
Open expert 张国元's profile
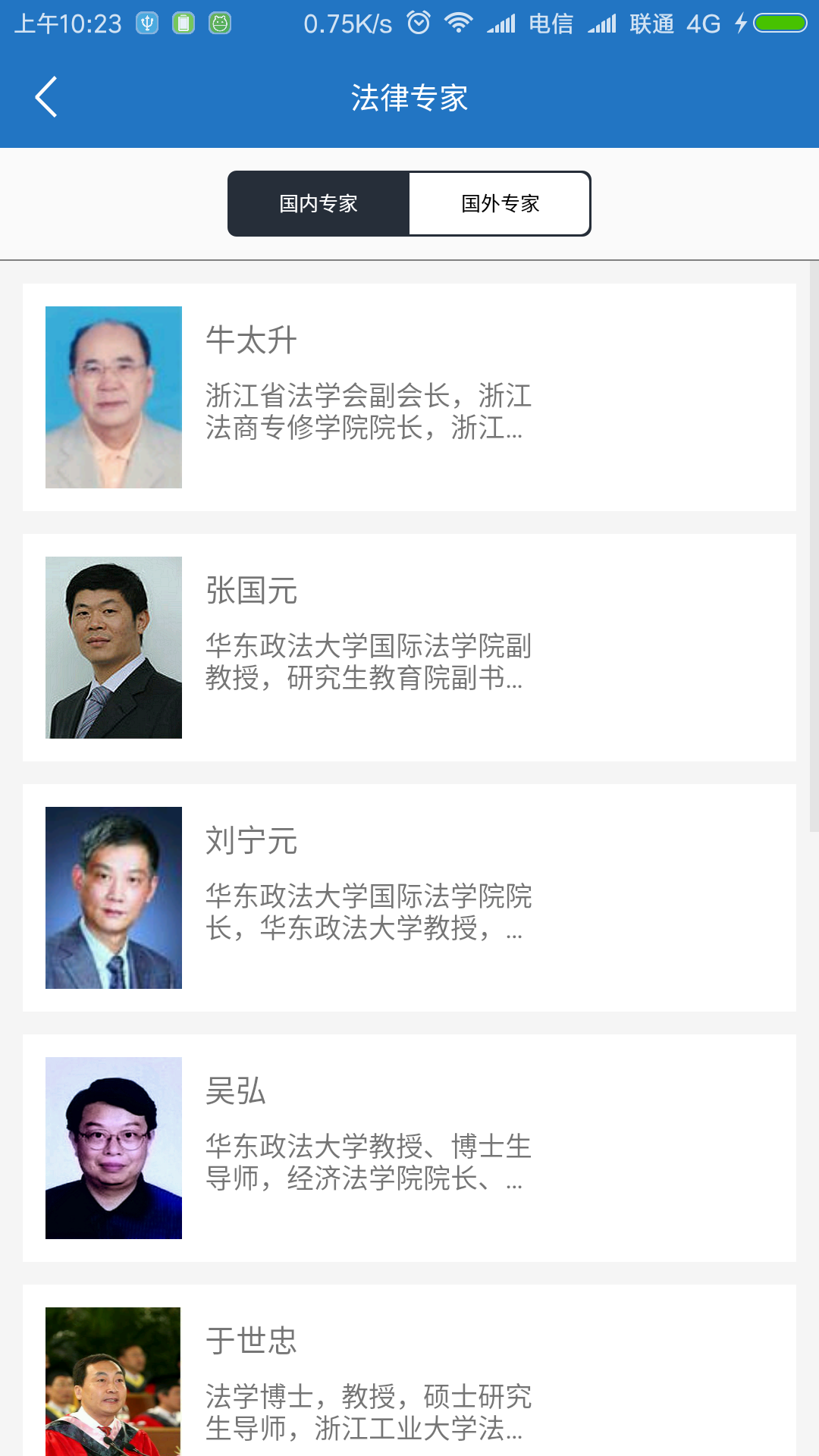pos(409,648)
